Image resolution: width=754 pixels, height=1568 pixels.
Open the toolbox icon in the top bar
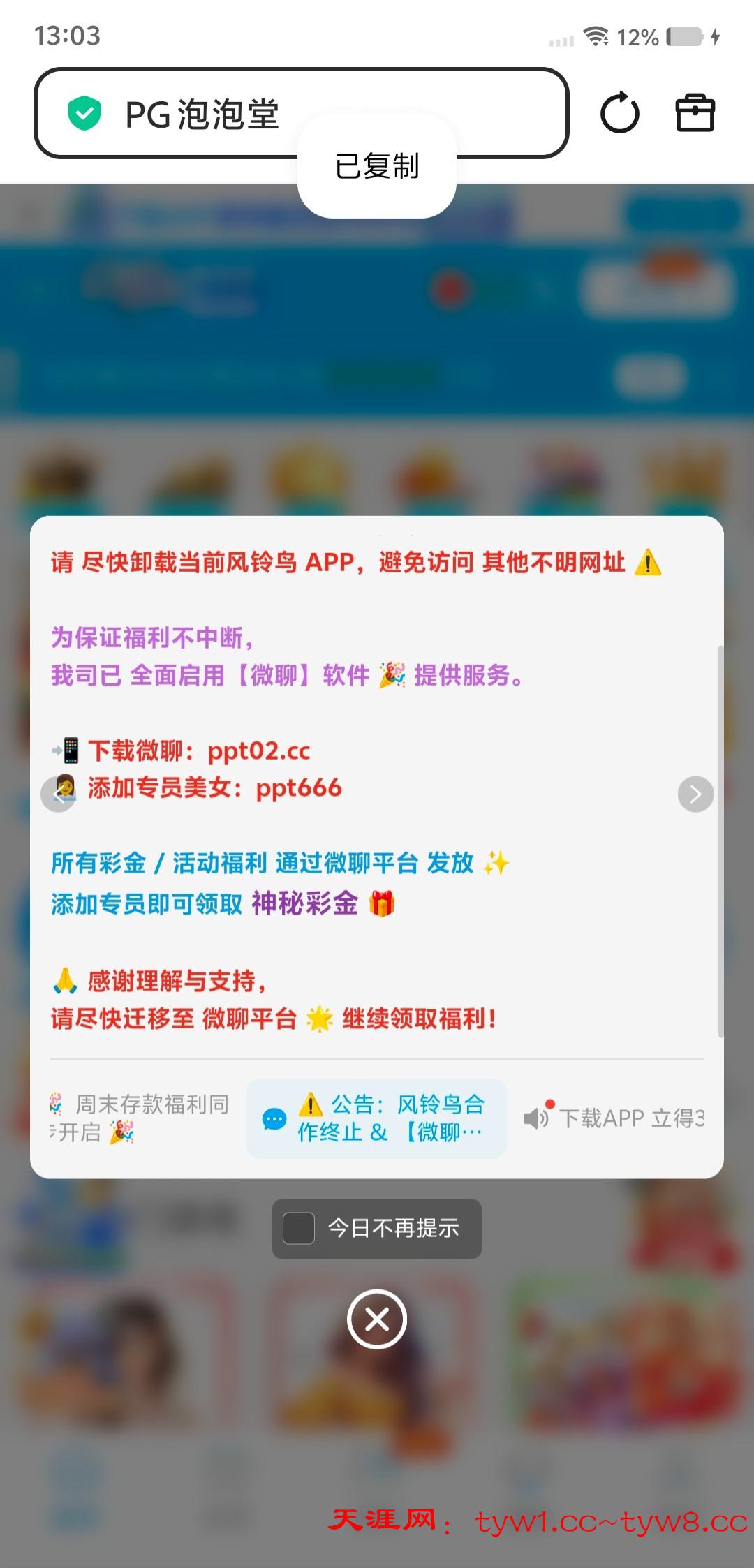[695, 113]
